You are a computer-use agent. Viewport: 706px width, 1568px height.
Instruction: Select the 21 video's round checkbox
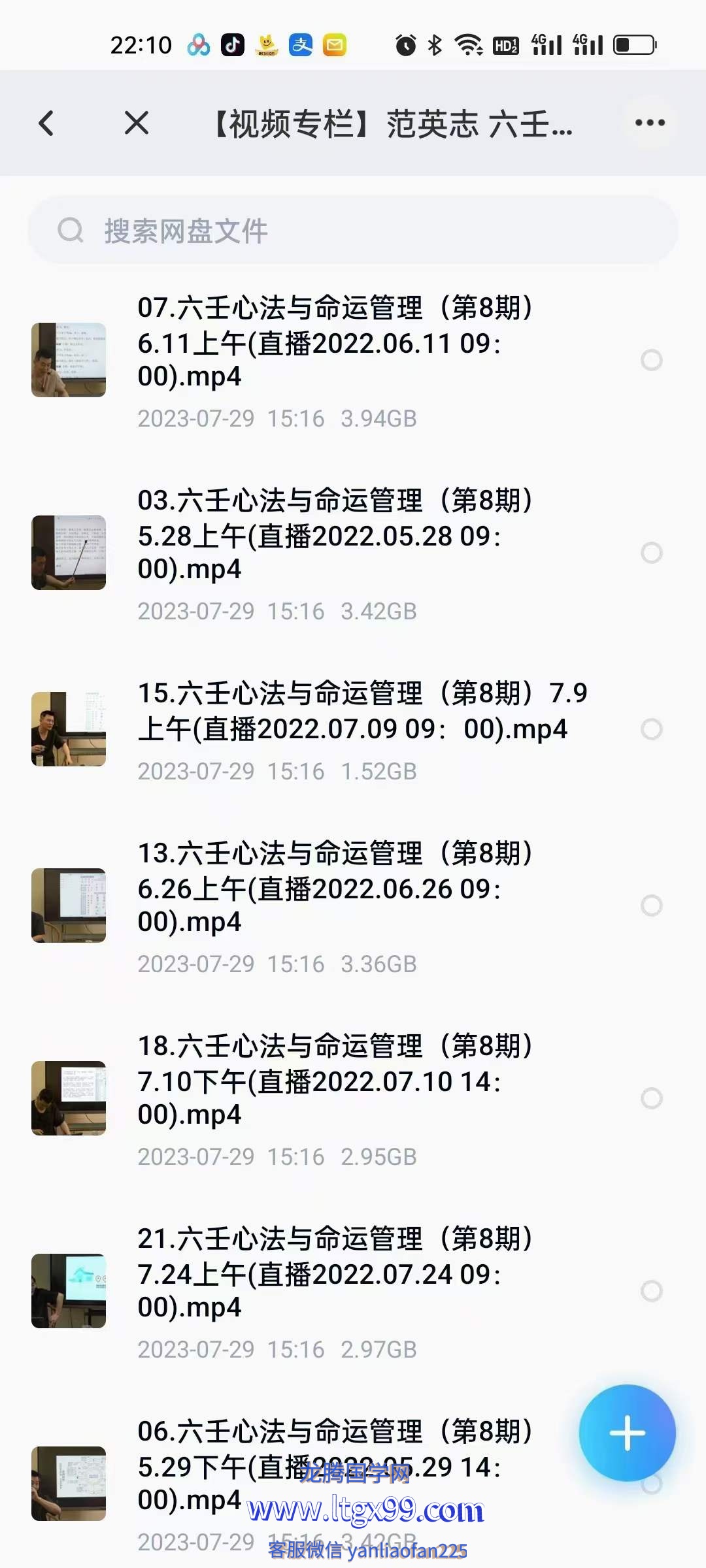click(x=651, y=1291)
